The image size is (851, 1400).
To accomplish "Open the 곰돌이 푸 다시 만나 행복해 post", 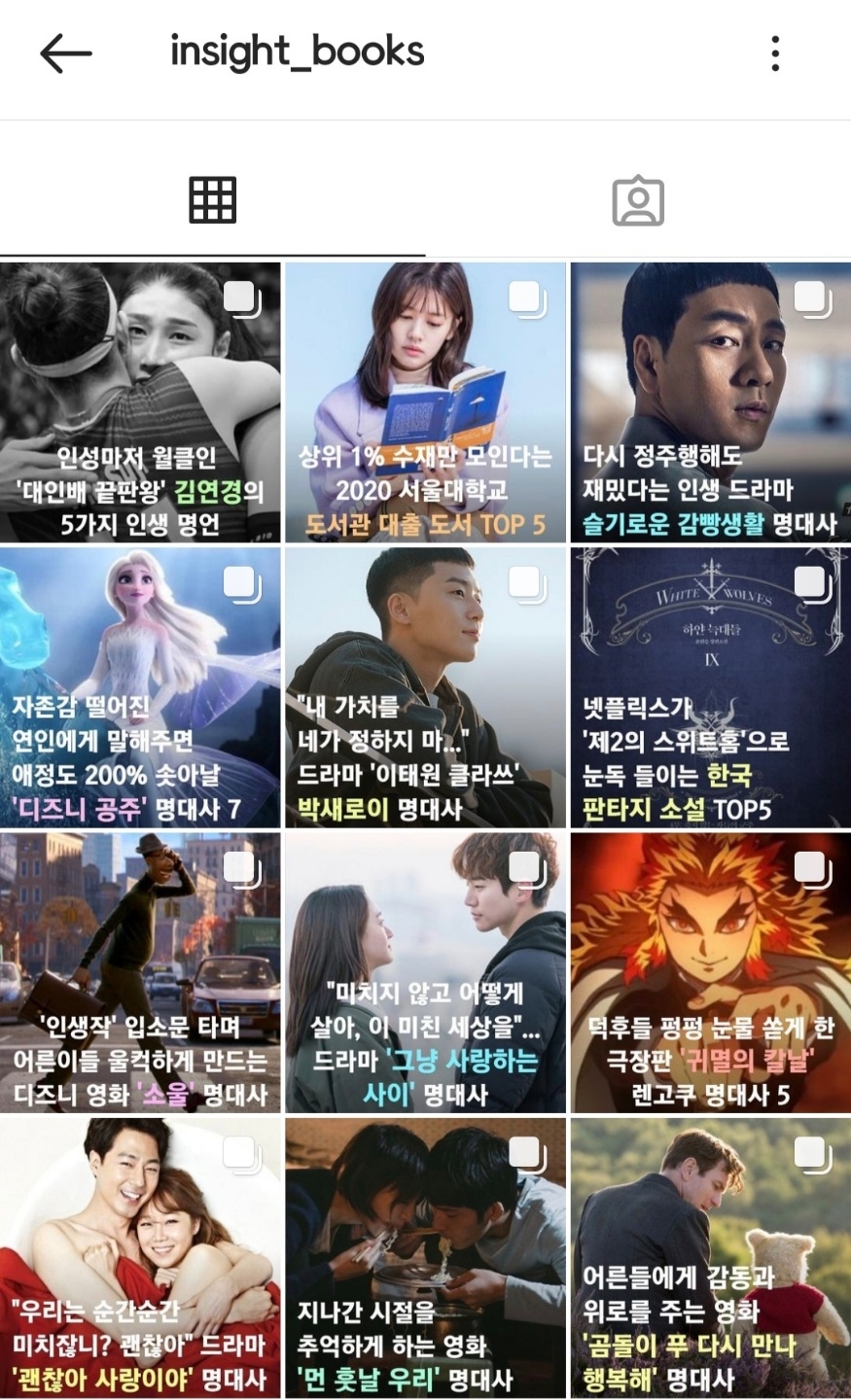I will (x=710, y=1257).
